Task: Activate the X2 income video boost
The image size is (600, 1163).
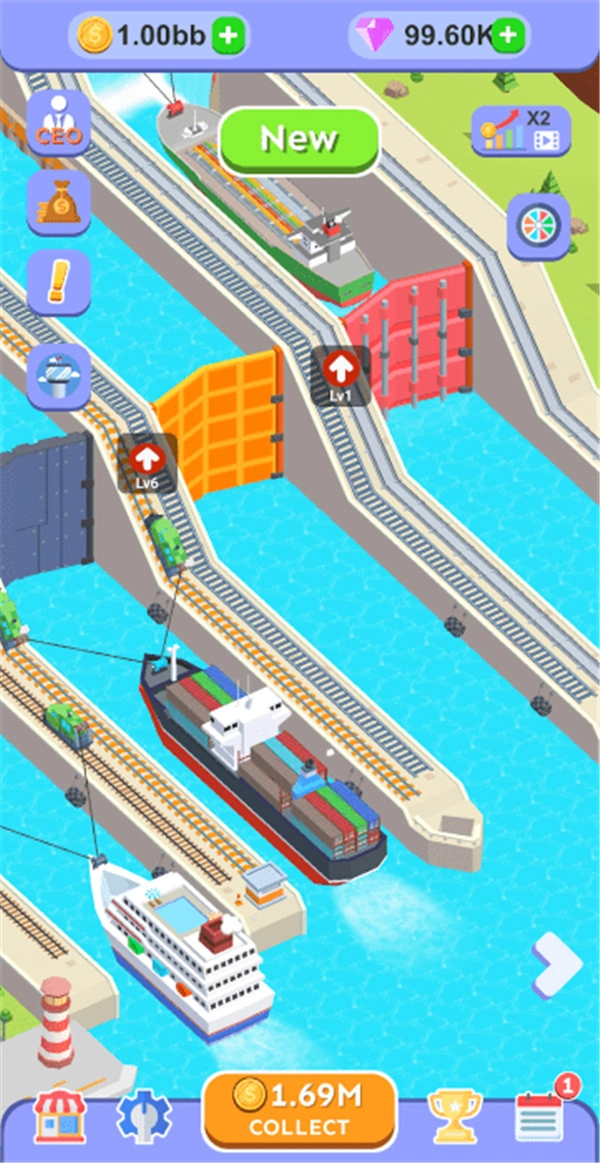Action: coord(521,131)
